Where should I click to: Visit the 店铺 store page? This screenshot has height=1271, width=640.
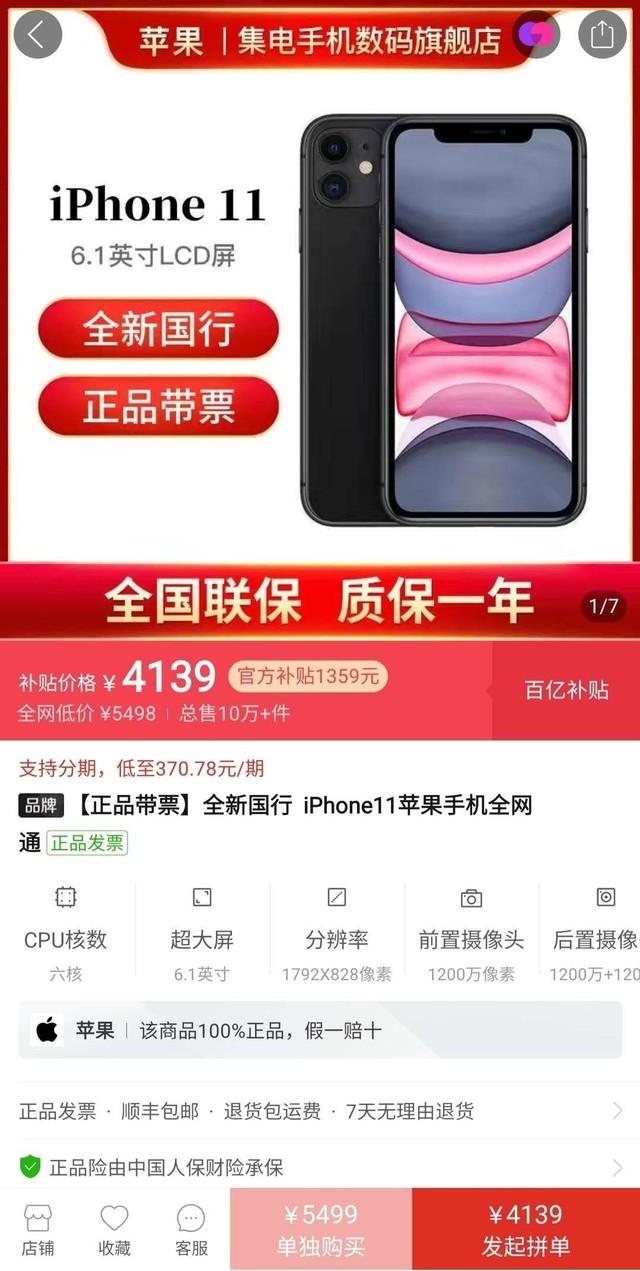(x=38, y=1230)
